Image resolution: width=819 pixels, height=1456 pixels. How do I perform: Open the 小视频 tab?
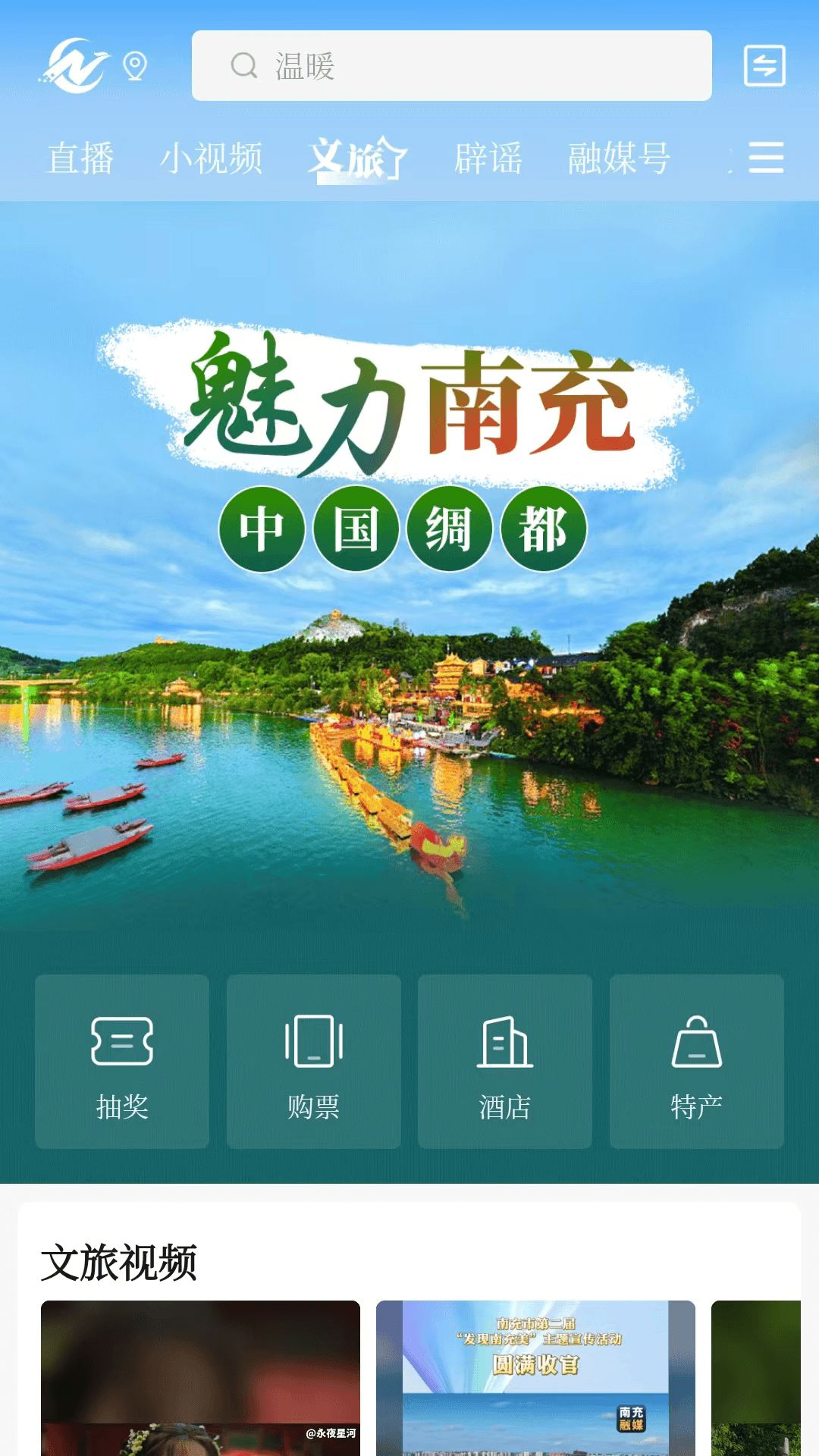coord(213,158)
